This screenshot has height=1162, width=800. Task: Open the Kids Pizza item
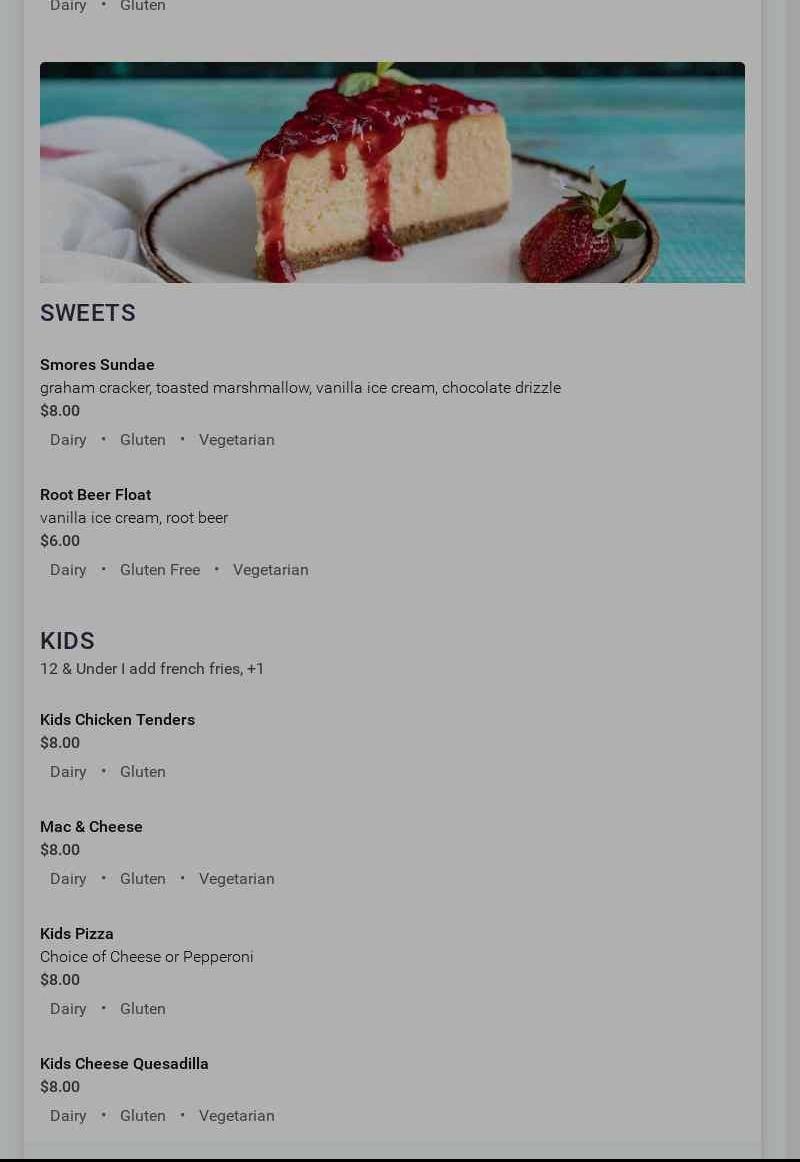(x=77, y=934)
